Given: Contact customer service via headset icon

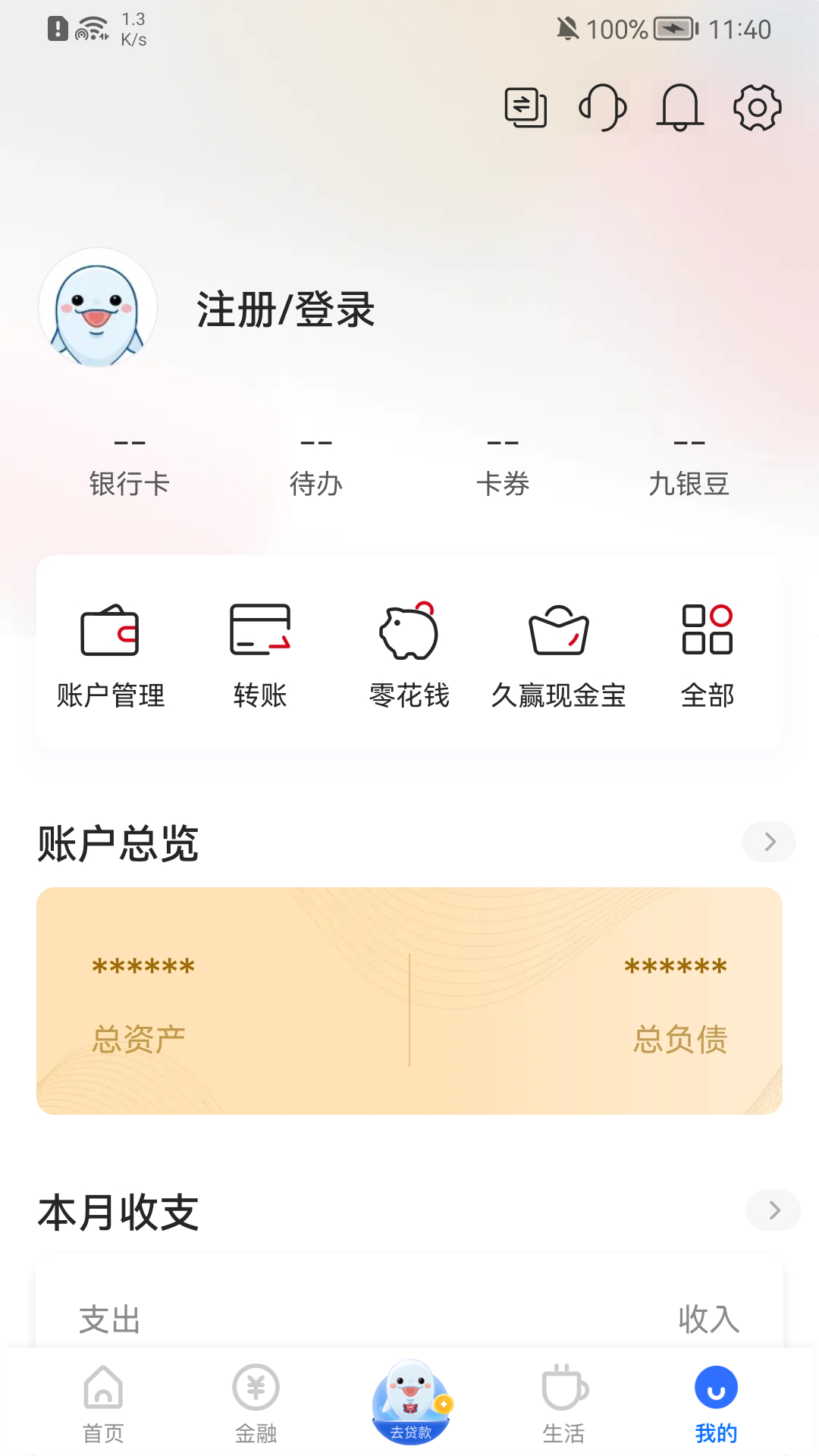Looking at the screenshot, I should pyautogui.click(x=603, y=108).
